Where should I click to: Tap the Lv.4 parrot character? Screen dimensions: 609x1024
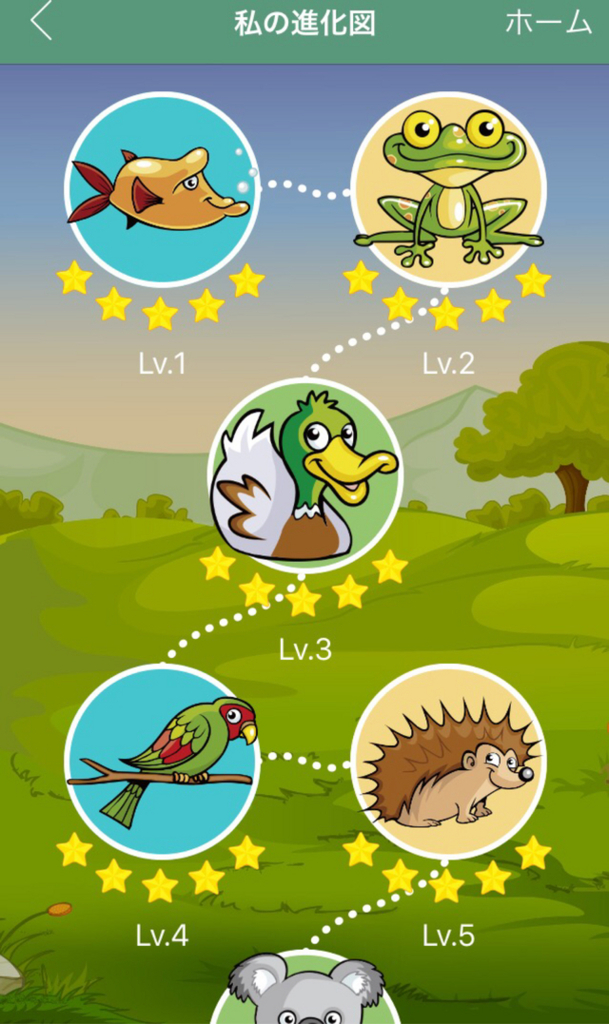point(162,762)
